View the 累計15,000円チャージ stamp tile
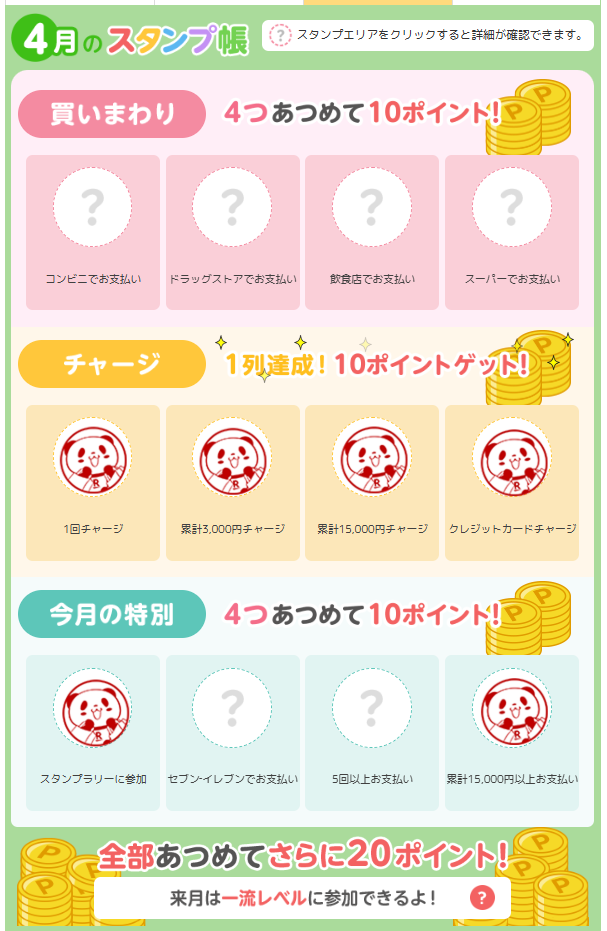 pyautogui.click(x=372, y=482)
